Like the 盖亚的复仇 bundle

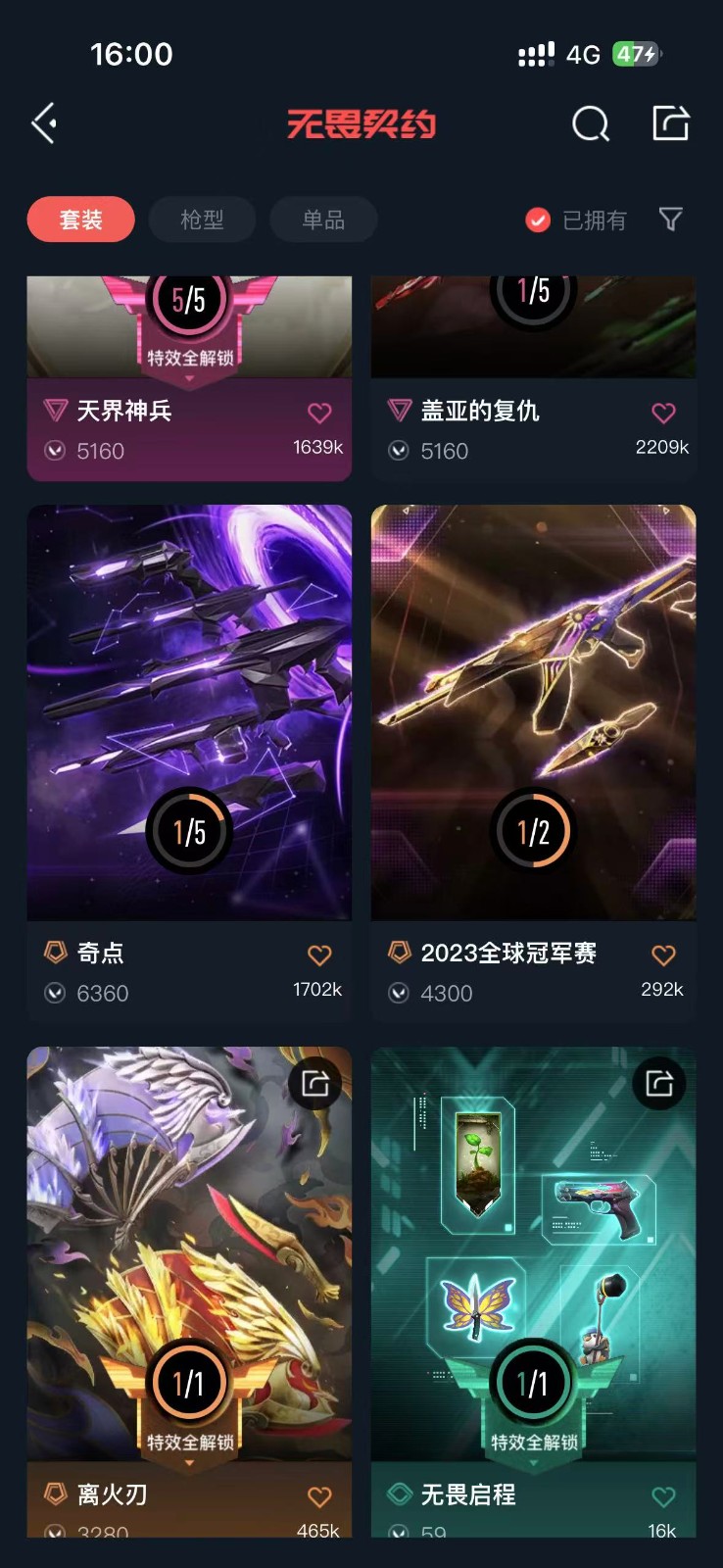pyautogui.click(x=663, y=413)
